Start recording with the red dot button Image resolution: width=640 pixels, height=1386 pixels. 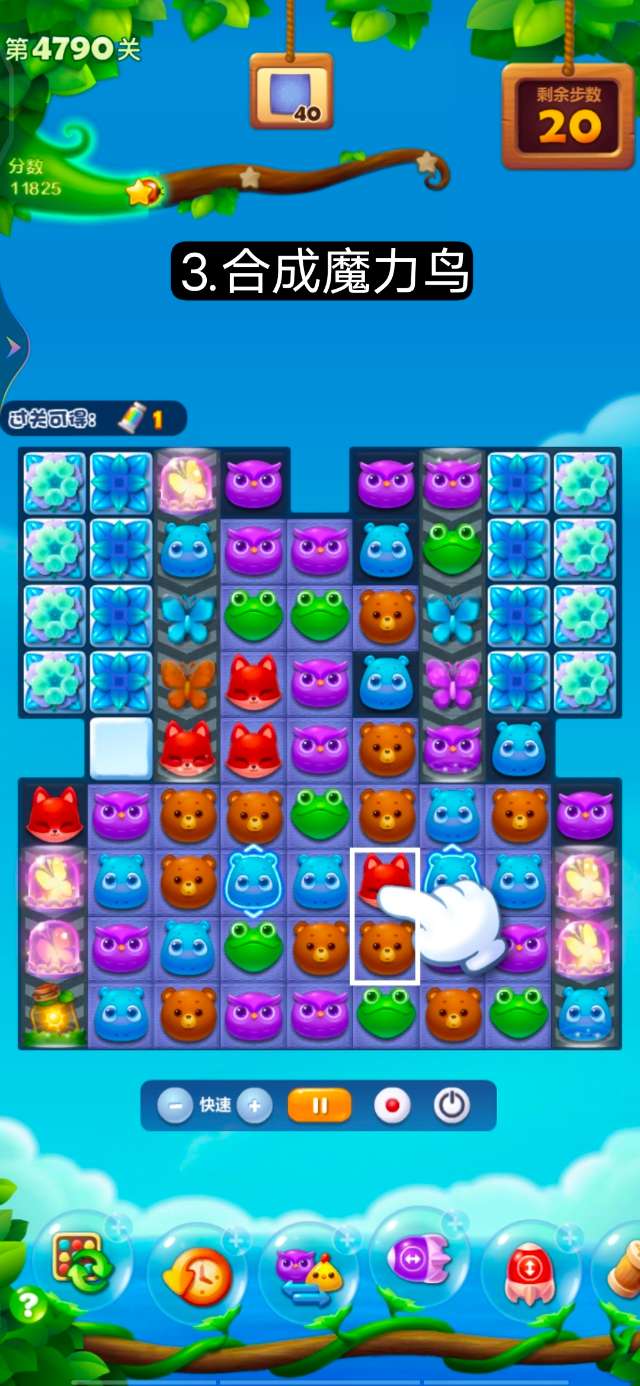[x=392, y=1106]
